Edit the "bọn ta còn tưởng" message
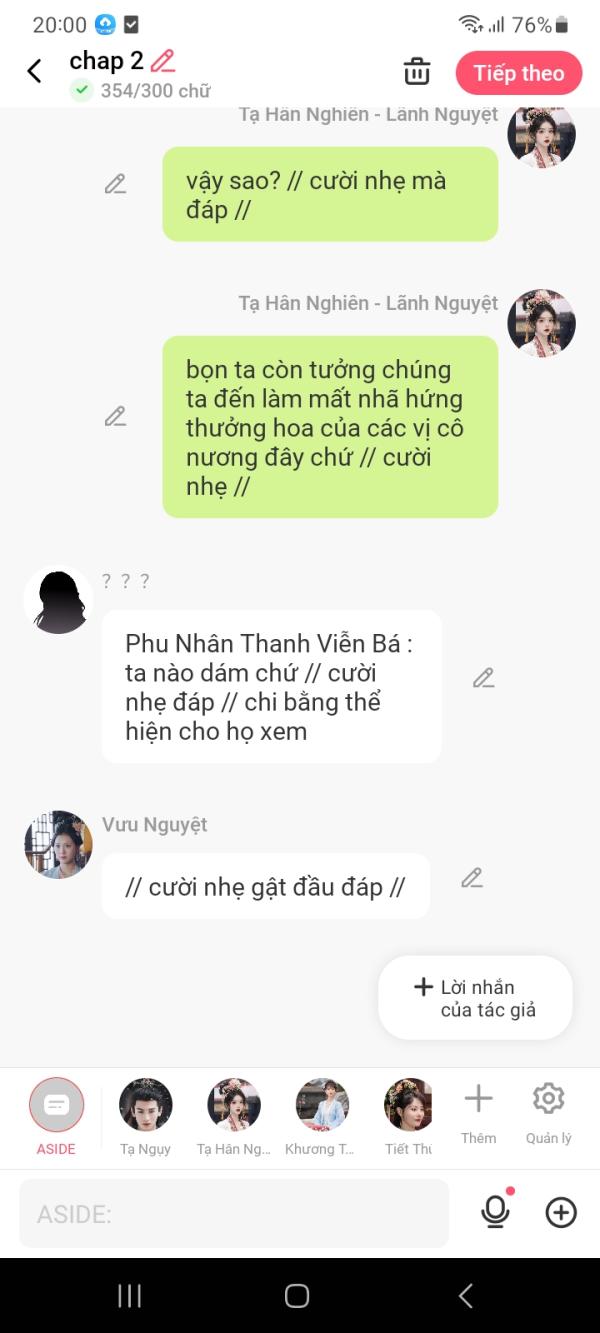Image resolution: width=600 pixels, height=1333 pixels. coord(116,416)
